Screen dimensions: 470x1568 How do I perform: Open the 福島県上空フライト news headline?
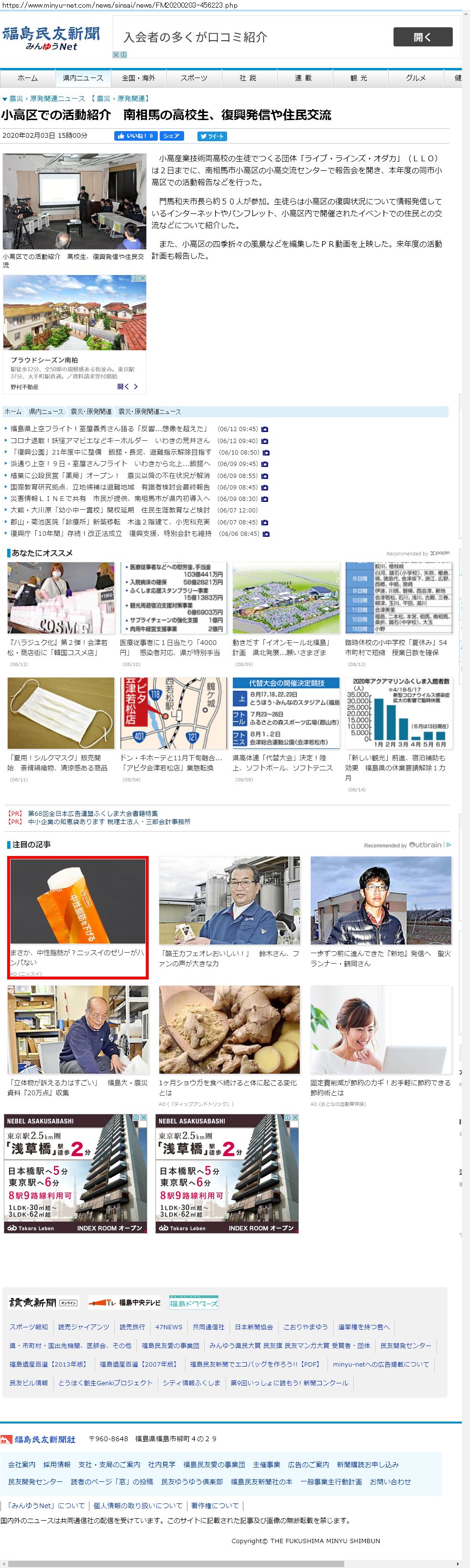[109, 429]
